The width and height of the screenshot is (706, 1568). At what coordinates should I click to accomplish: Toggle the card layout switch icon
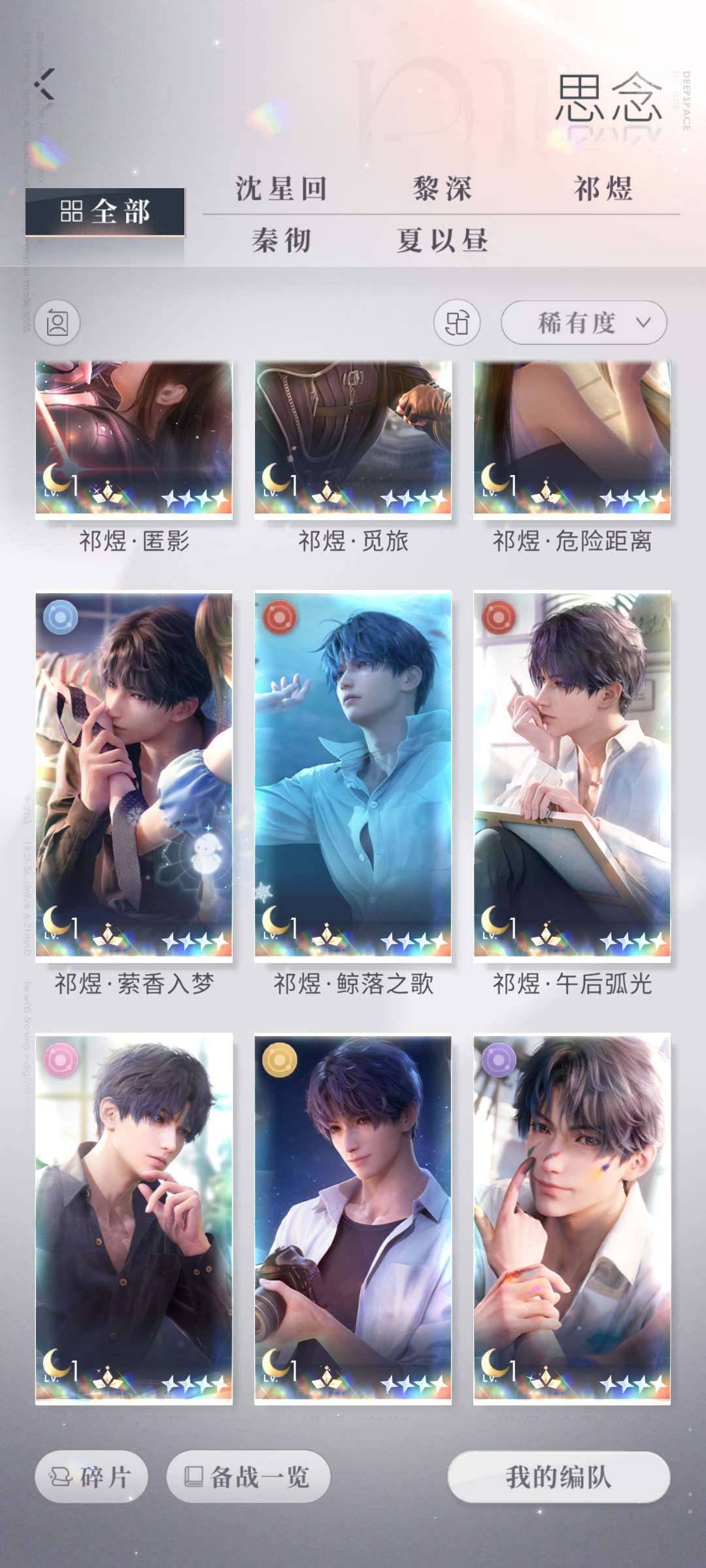pyautogui.click(x=456, y=322)
